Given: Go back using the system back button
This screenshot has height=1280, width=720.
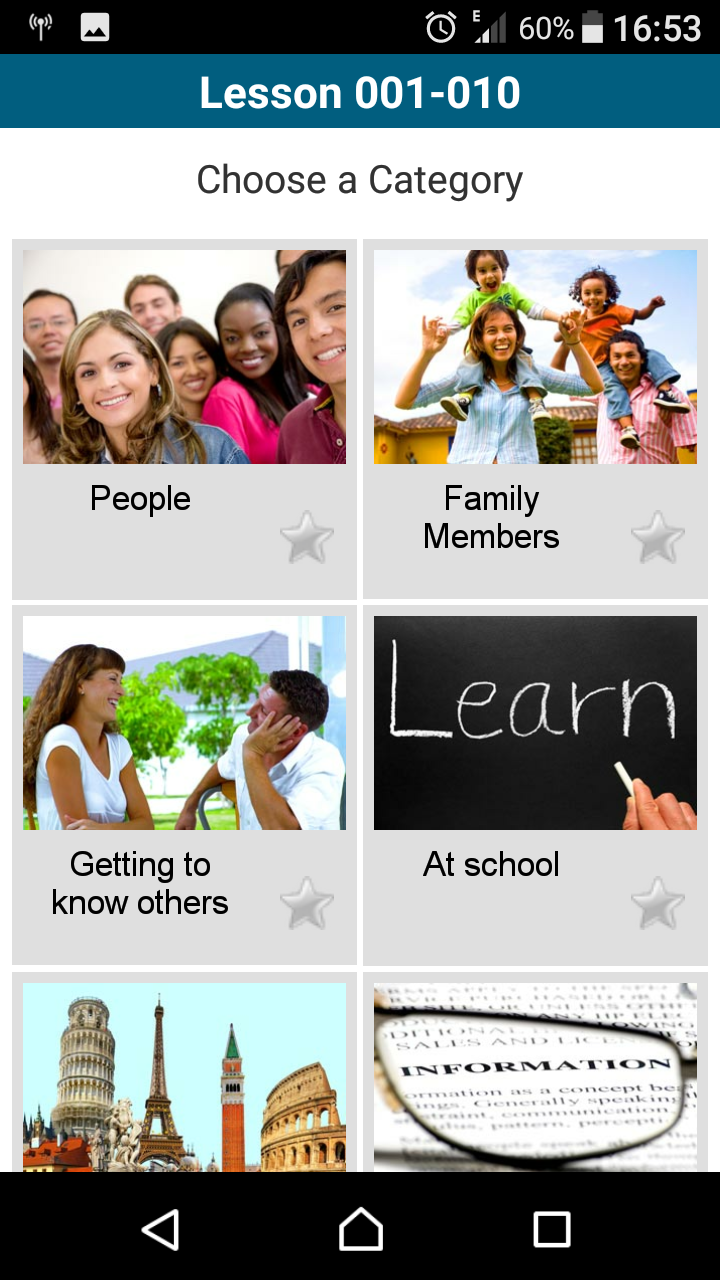Looking at the screenshot, I should [161, 1229].
